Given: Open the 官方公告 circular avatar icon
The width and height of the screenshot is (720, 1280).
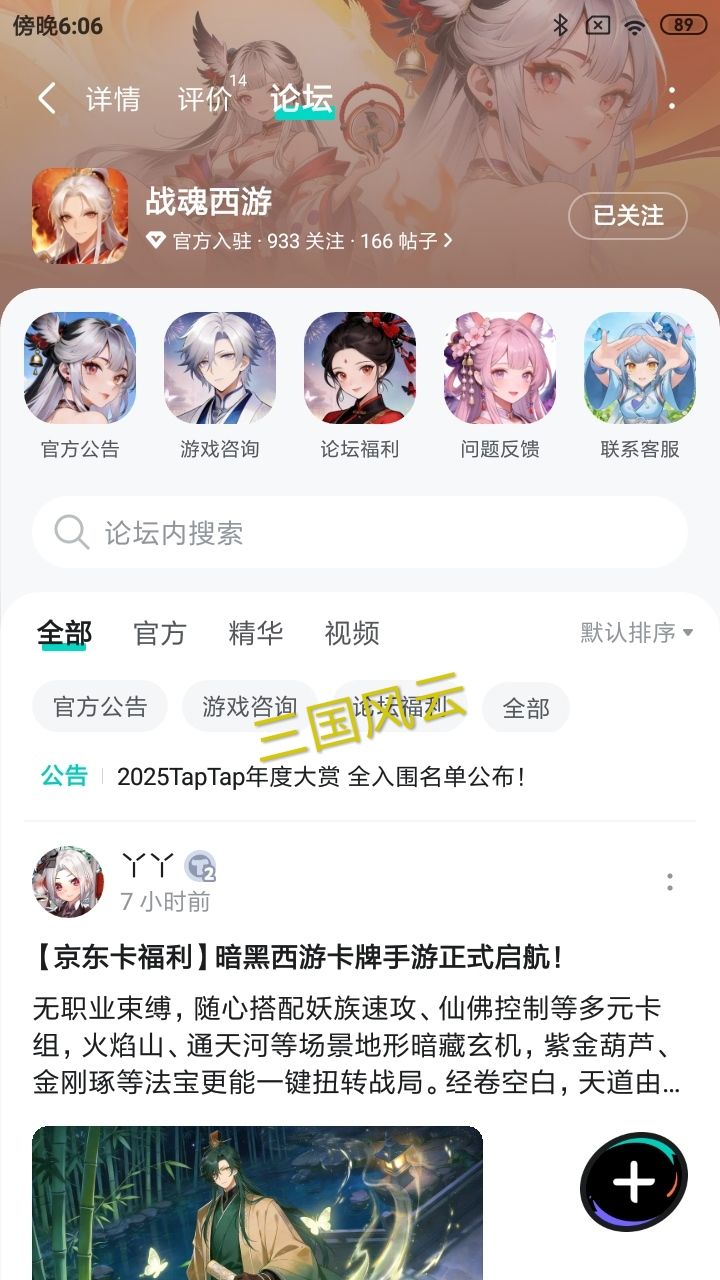Looking at the screenshot, I should point(80,367).
